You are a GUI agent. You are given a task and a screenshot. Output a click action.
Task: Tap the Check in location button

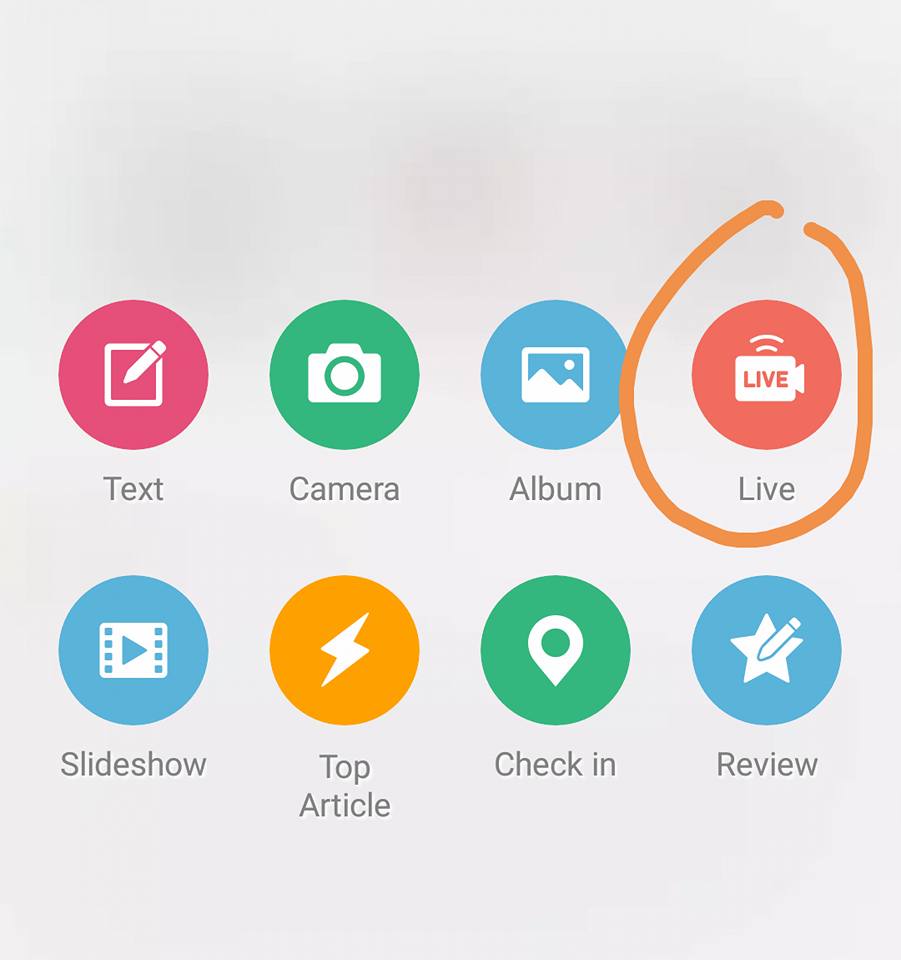555,650
